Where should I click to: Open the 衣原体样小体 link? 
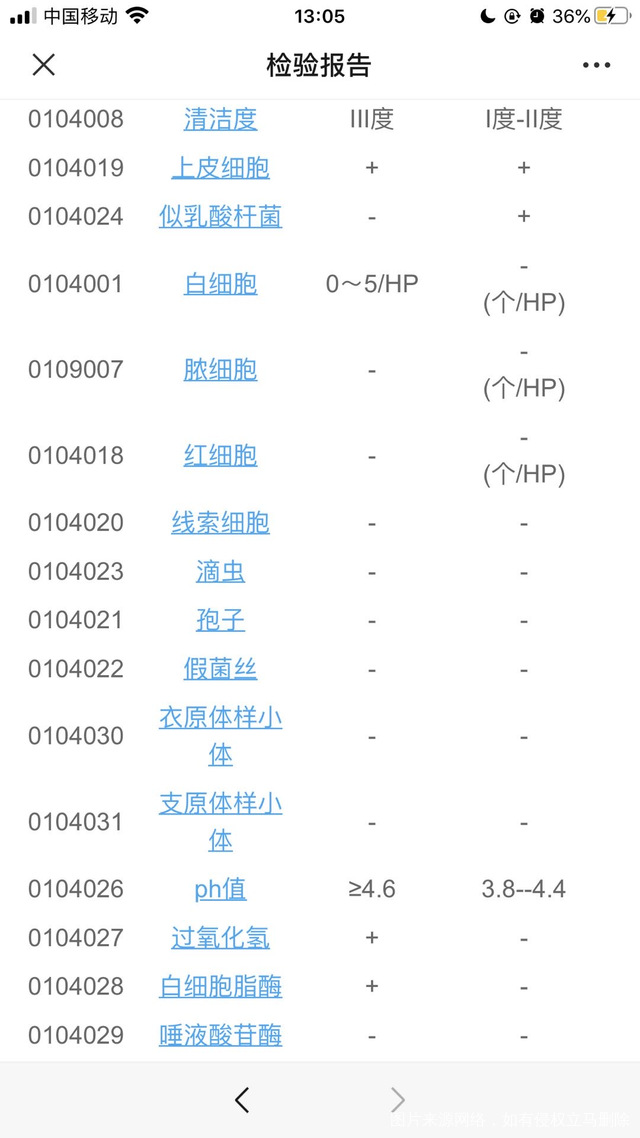click(x=221, y=737)
